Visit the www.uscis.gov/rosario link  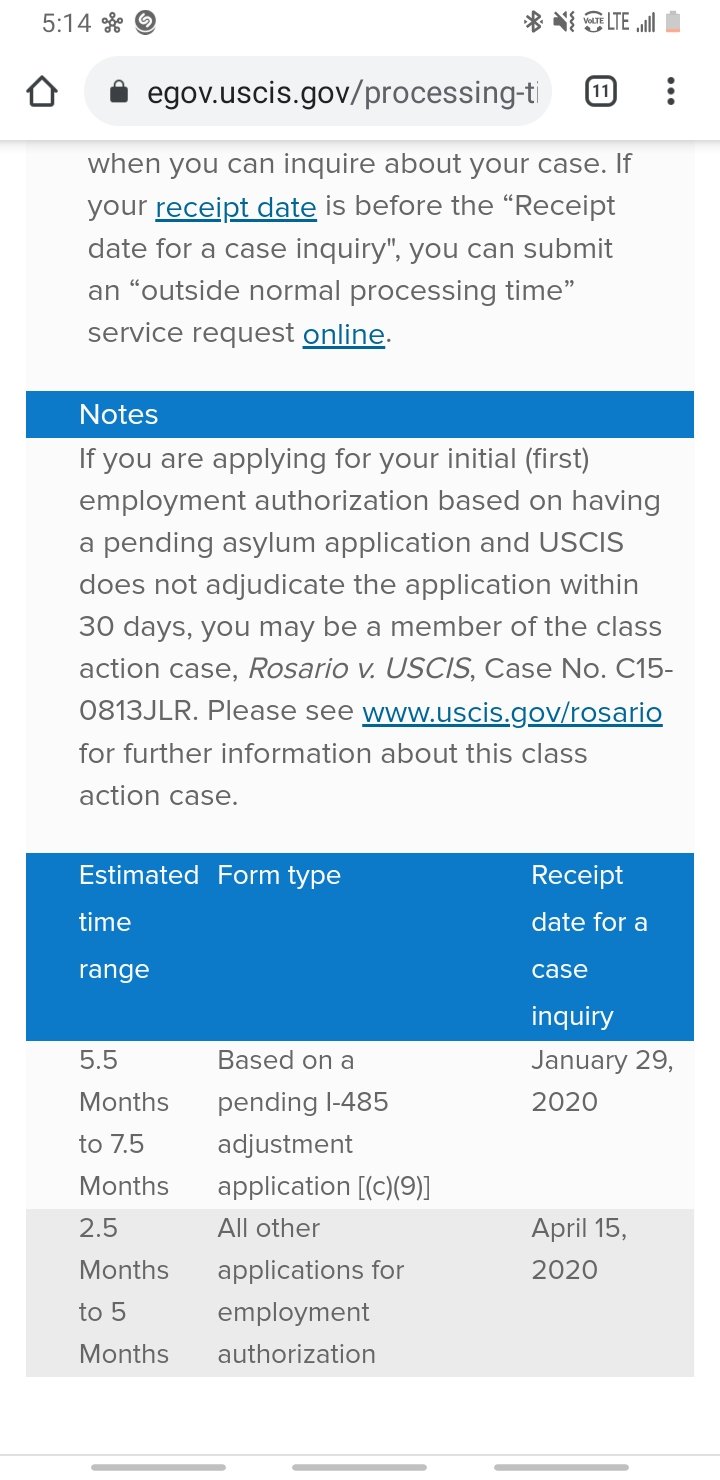pyautogui.click(x=512, y=712)
